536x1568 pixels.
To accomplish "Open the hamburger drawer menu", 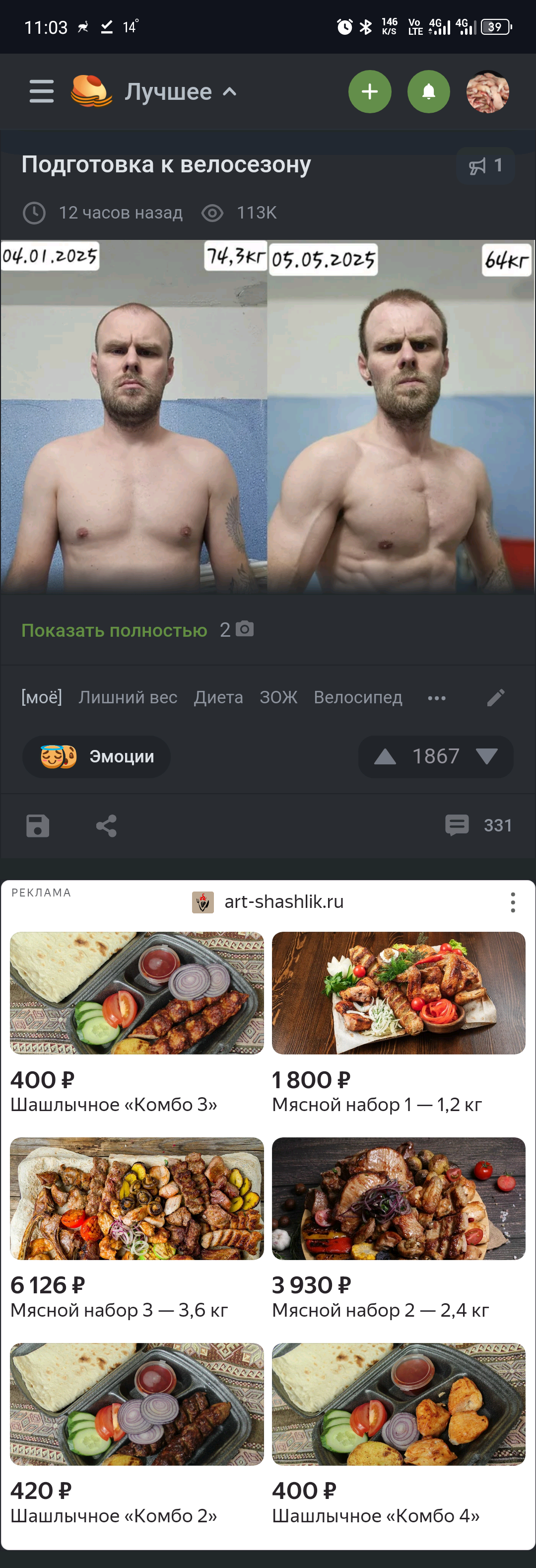I will pyautogui.click(x=41, y=91).
